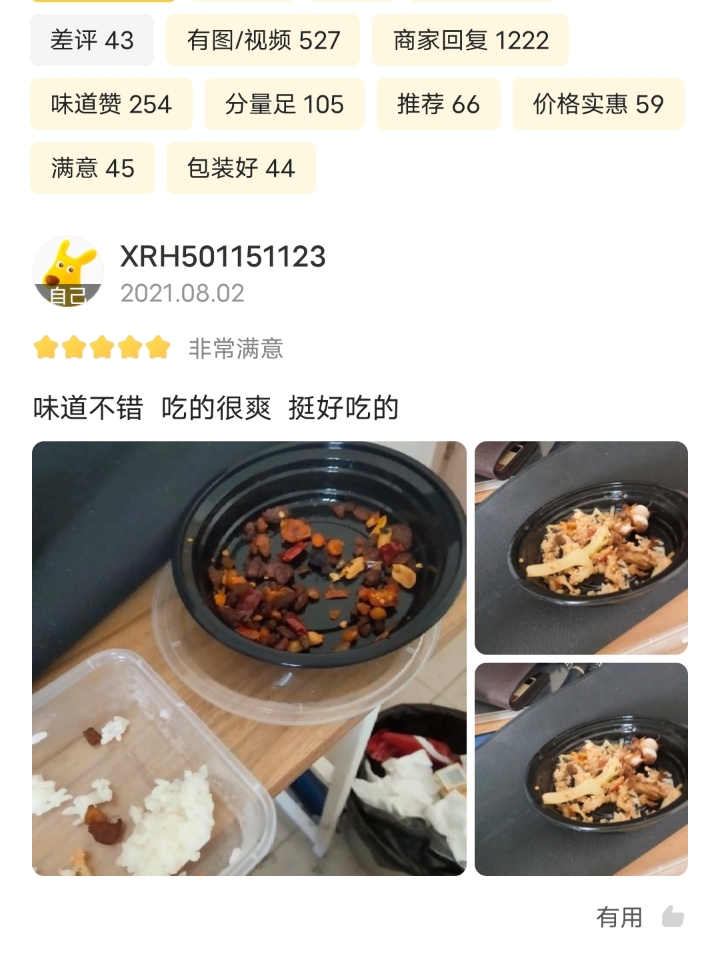Viewport: 720px width, 960px height.
Task: Show reviews with 有图/视频 527
Action: tap(263, 41)
